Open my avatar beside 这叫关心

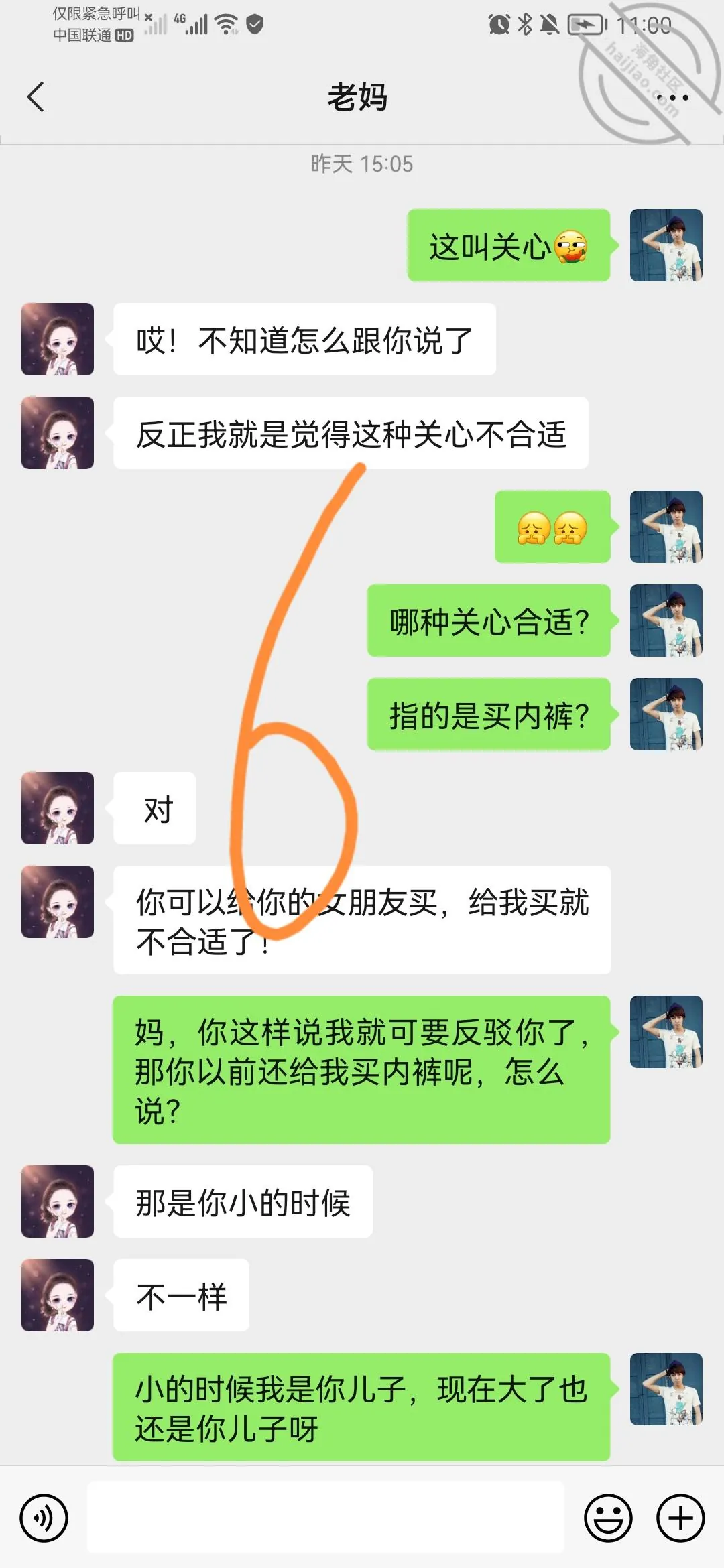pos(666,245)
